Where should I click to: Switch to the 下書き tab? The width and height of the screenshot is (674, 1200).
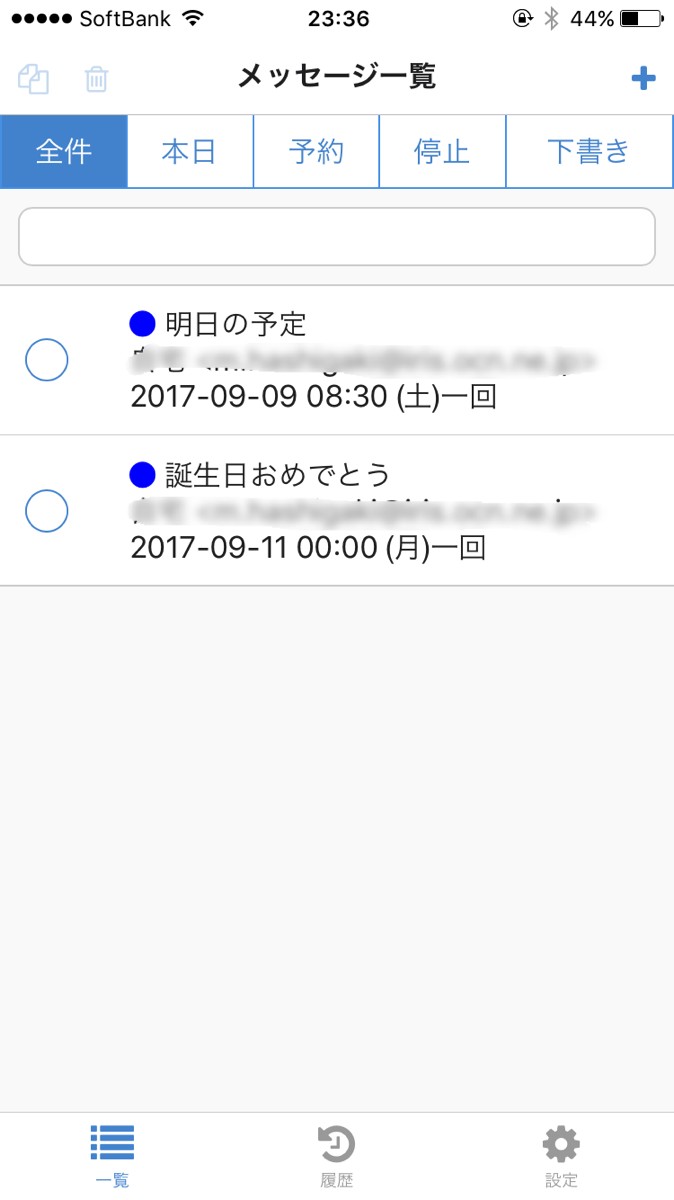click(x=589, y=152)
